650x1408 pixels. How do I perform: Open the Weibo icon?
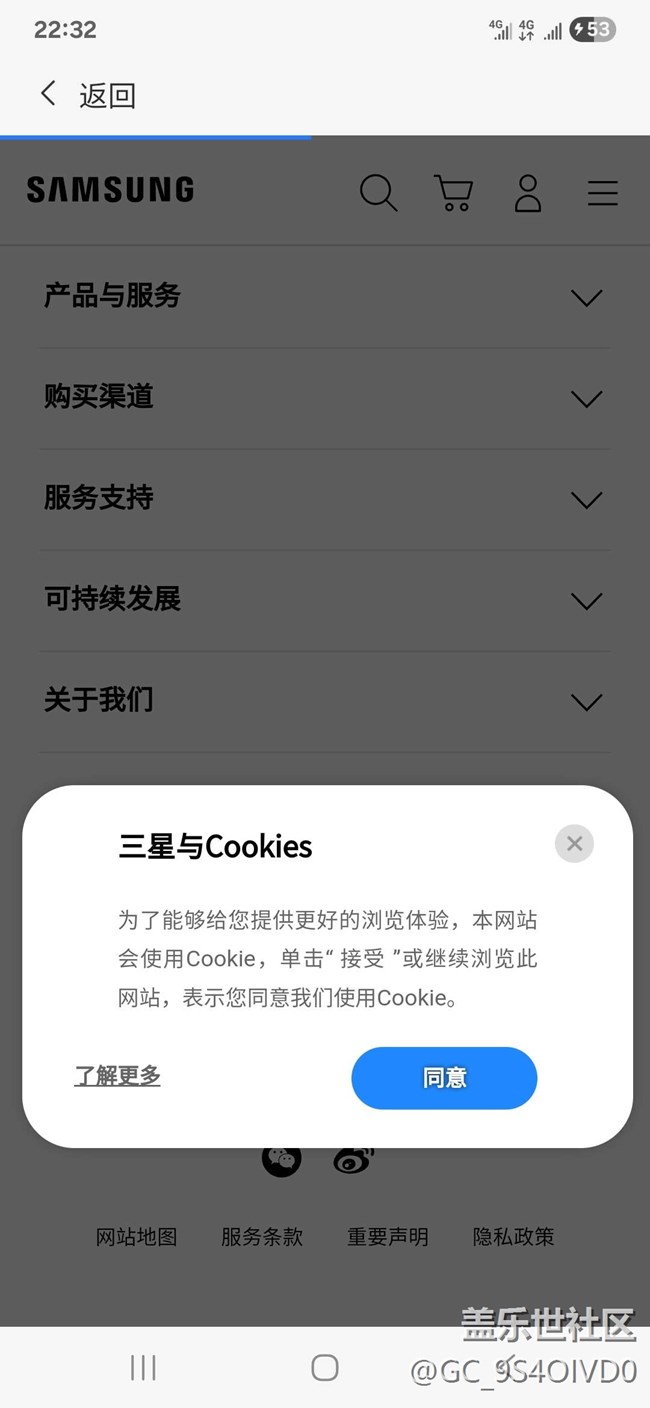353,1160
